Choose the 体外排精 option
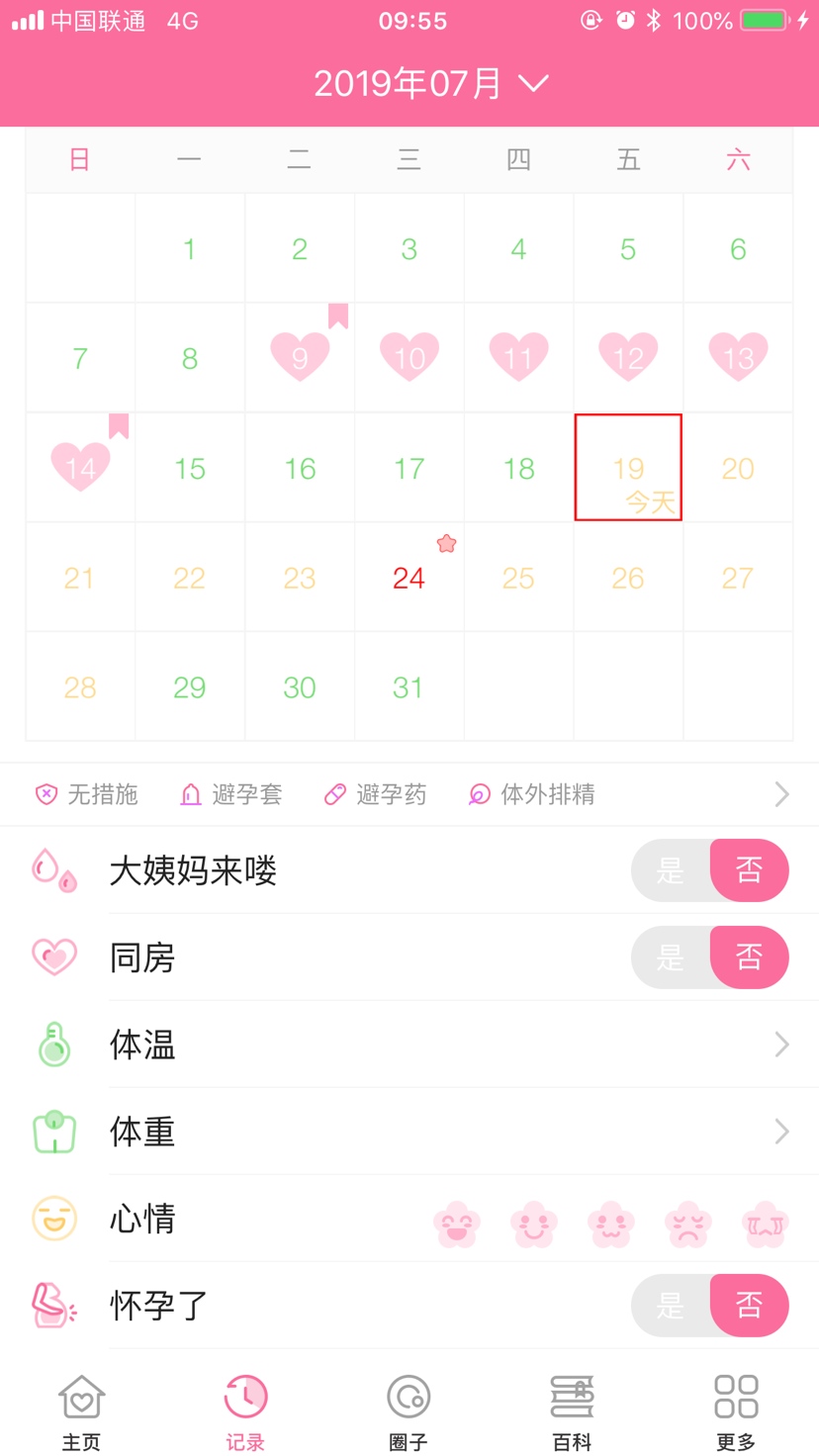This screenshot has width=819, height=1456. [532, 794]
